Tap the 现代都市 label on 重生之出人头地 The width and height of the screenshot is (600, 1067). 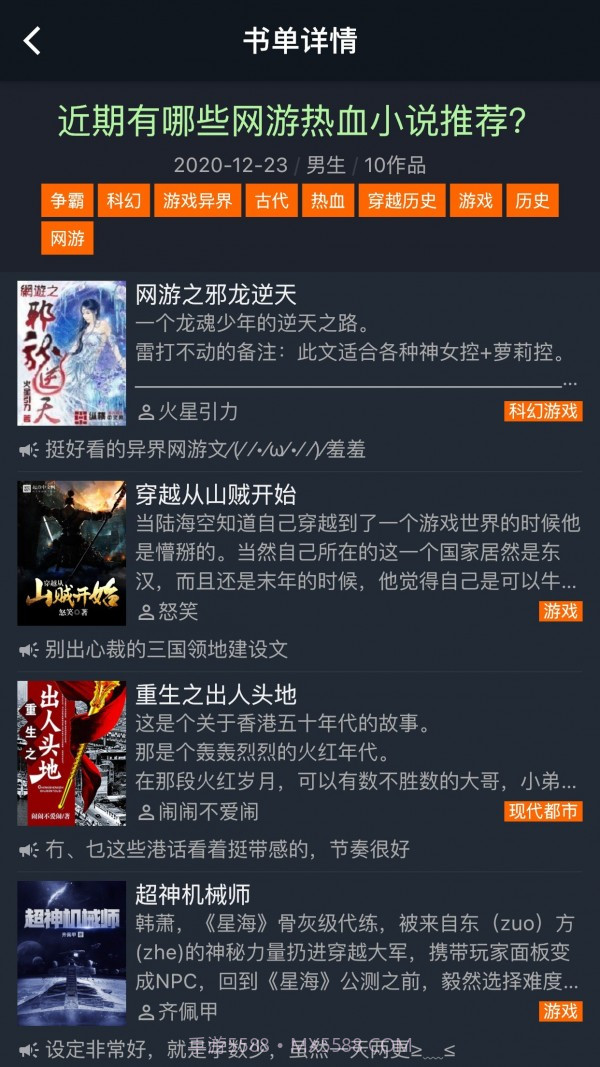pyautogui.click(x=543, y=811)
